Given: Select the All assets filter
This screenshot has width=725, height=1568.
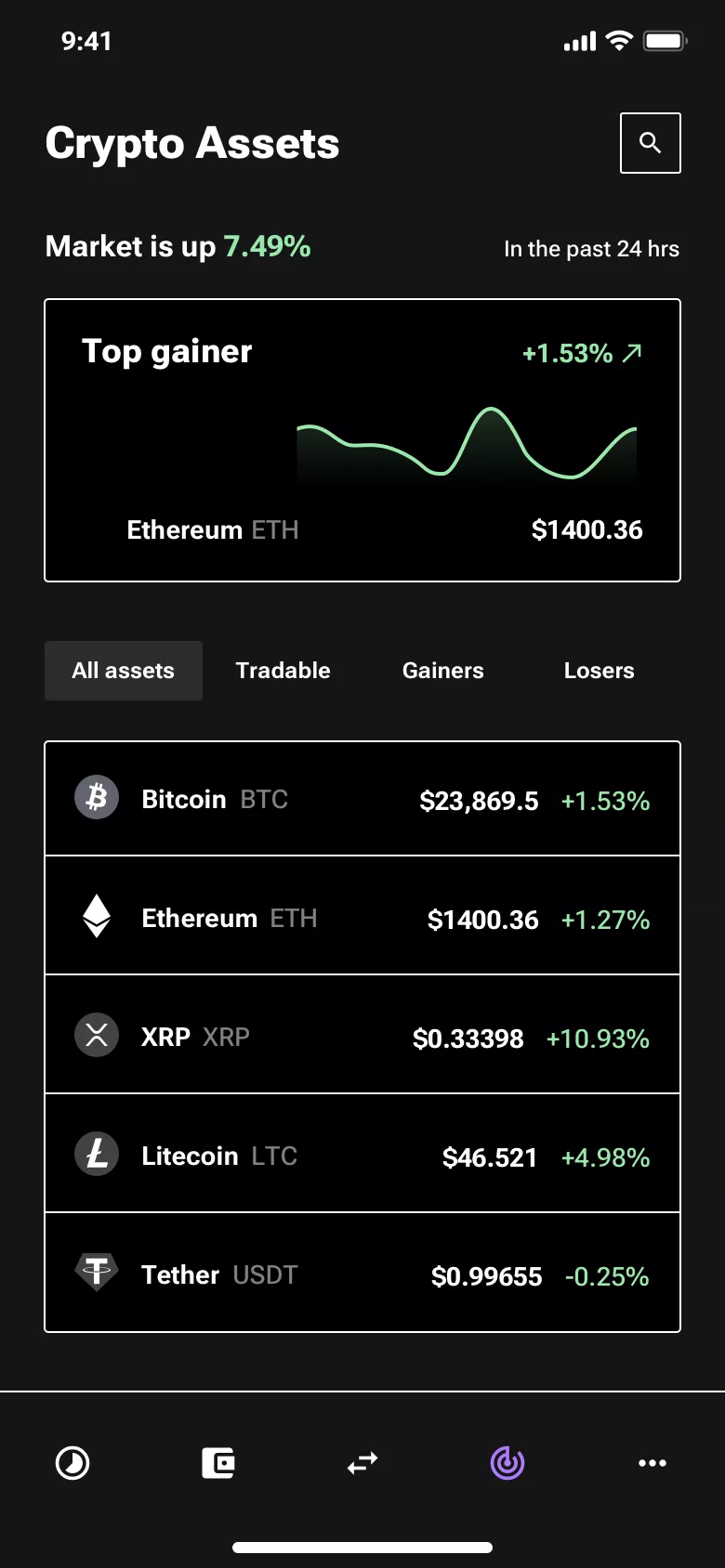Looking at the screenshot, I should click(123, 670).
